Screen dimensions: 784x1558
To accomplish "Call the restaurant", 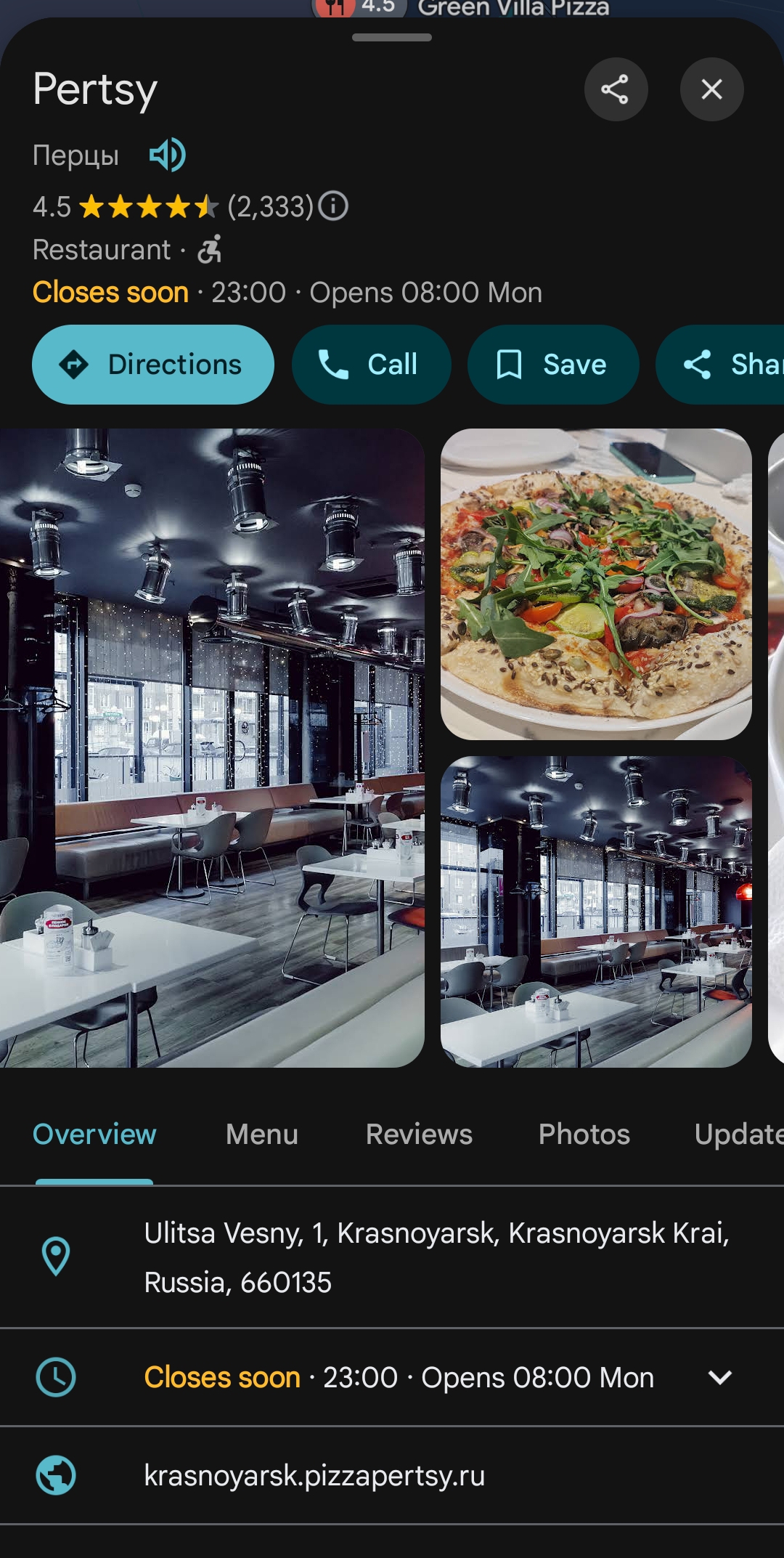I will click(x=371, y=365).
